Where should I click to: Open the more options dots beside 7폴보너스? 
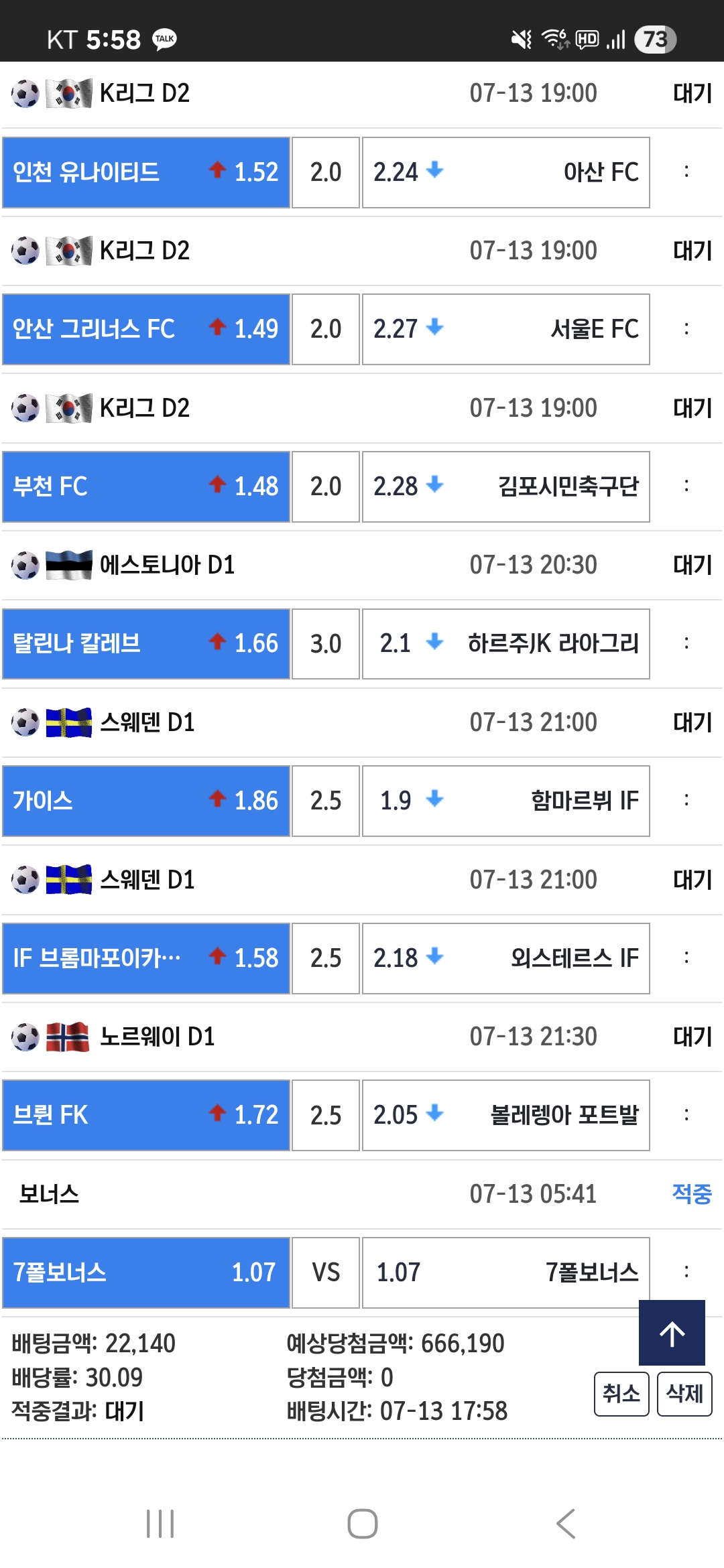click(x=686, y=1271)
